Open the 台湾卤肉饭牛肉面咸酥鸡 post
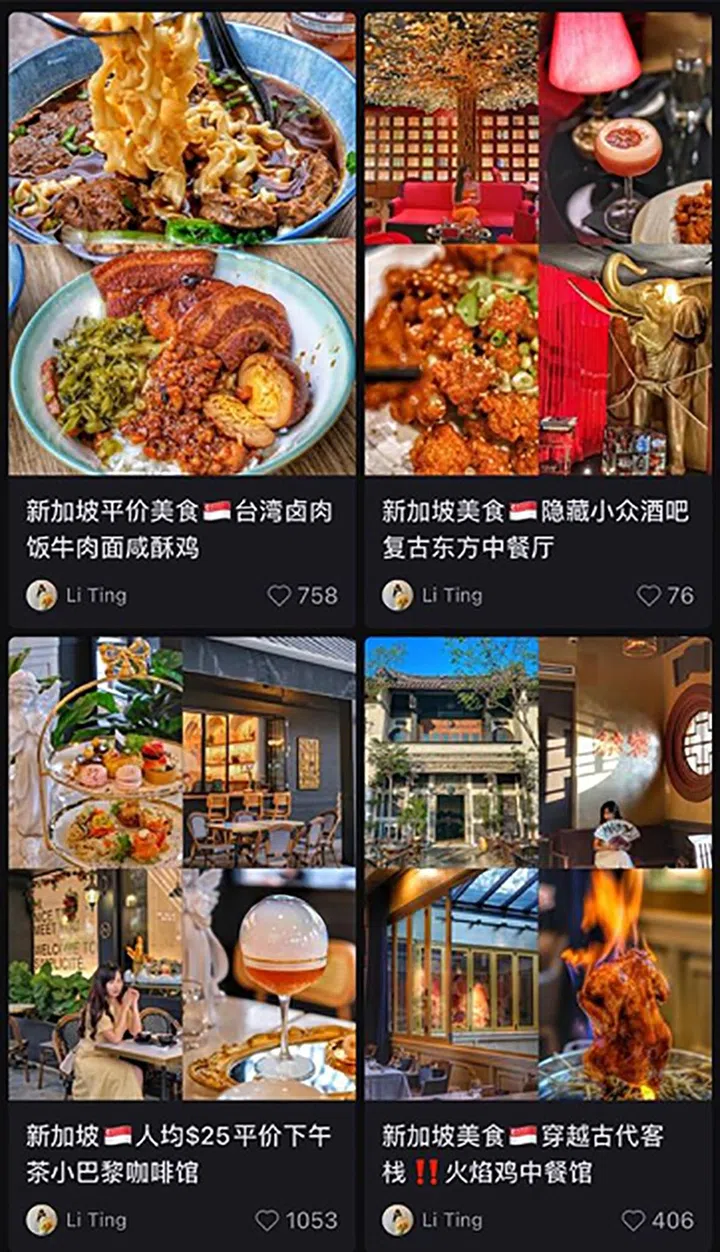Screen dimensions: 720x1252 (182, 244)
